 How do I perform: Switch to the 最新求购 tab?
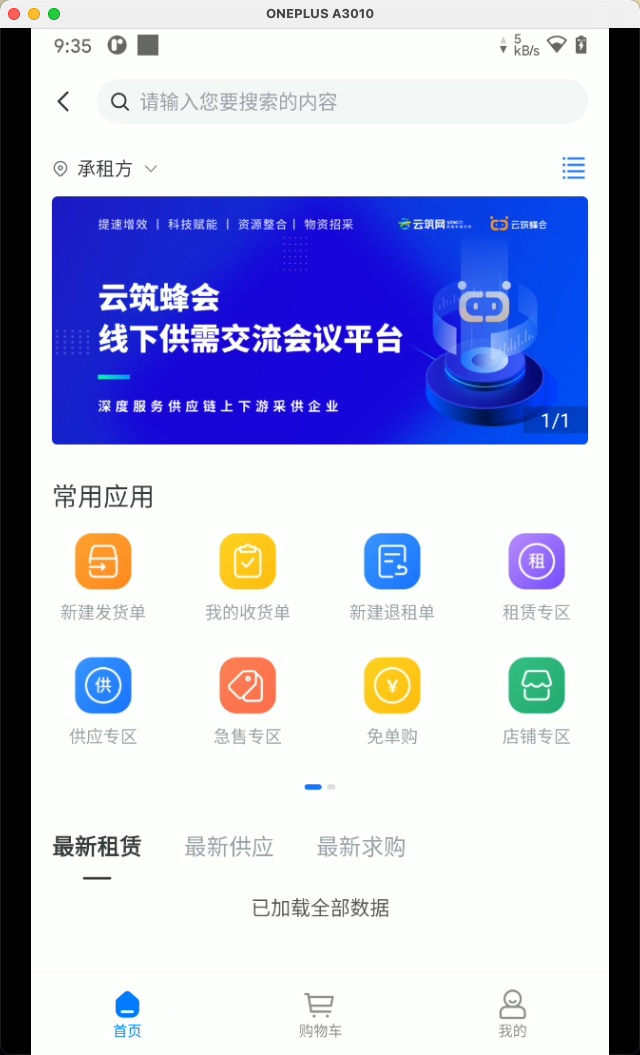click(x=361, y=847)
